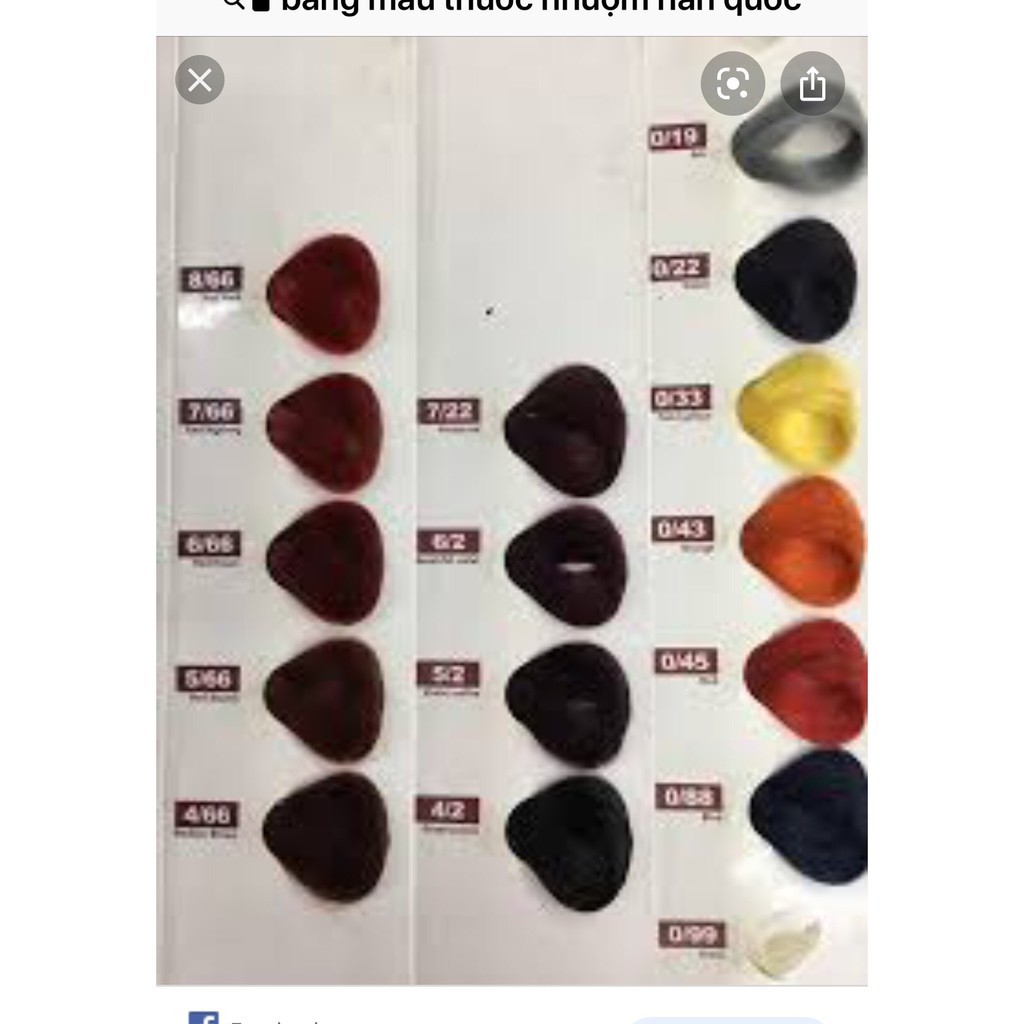Share this hair color chart image
The width and height of the screenshot is (1024, 1024).
pos(812,84)
